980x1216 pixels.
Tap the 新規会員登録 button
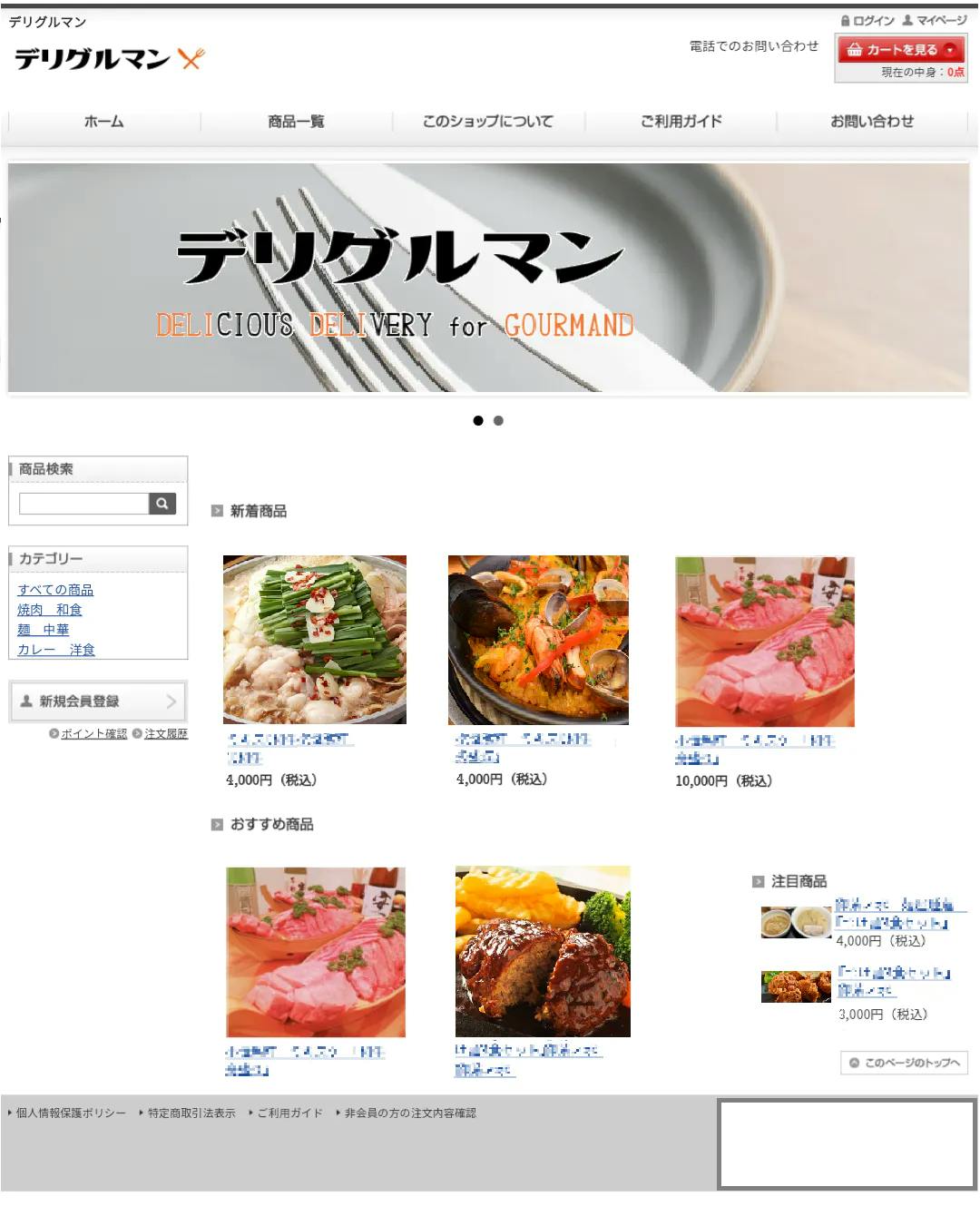[x=98, y=701]
